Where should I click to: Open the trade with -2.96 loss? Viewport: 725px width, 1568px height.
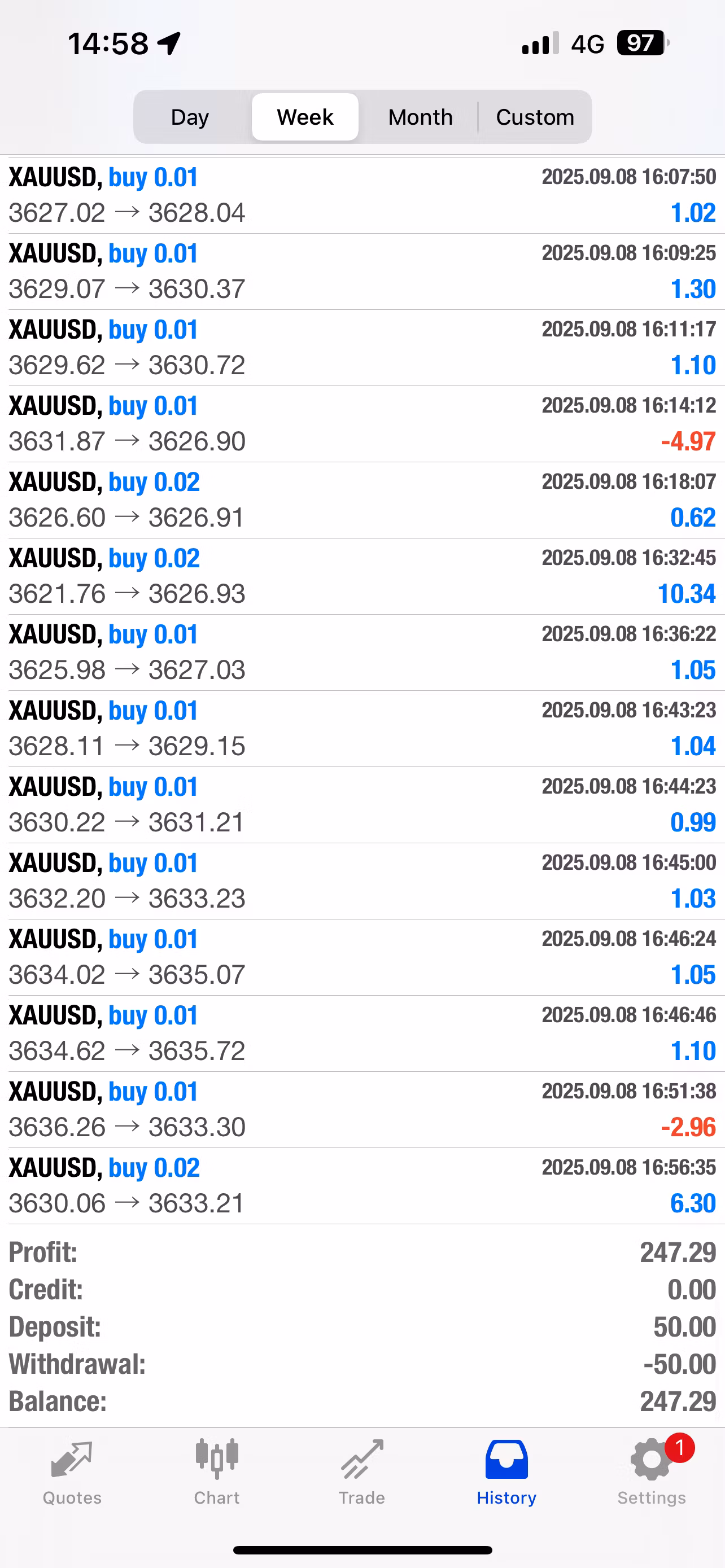362,1110
